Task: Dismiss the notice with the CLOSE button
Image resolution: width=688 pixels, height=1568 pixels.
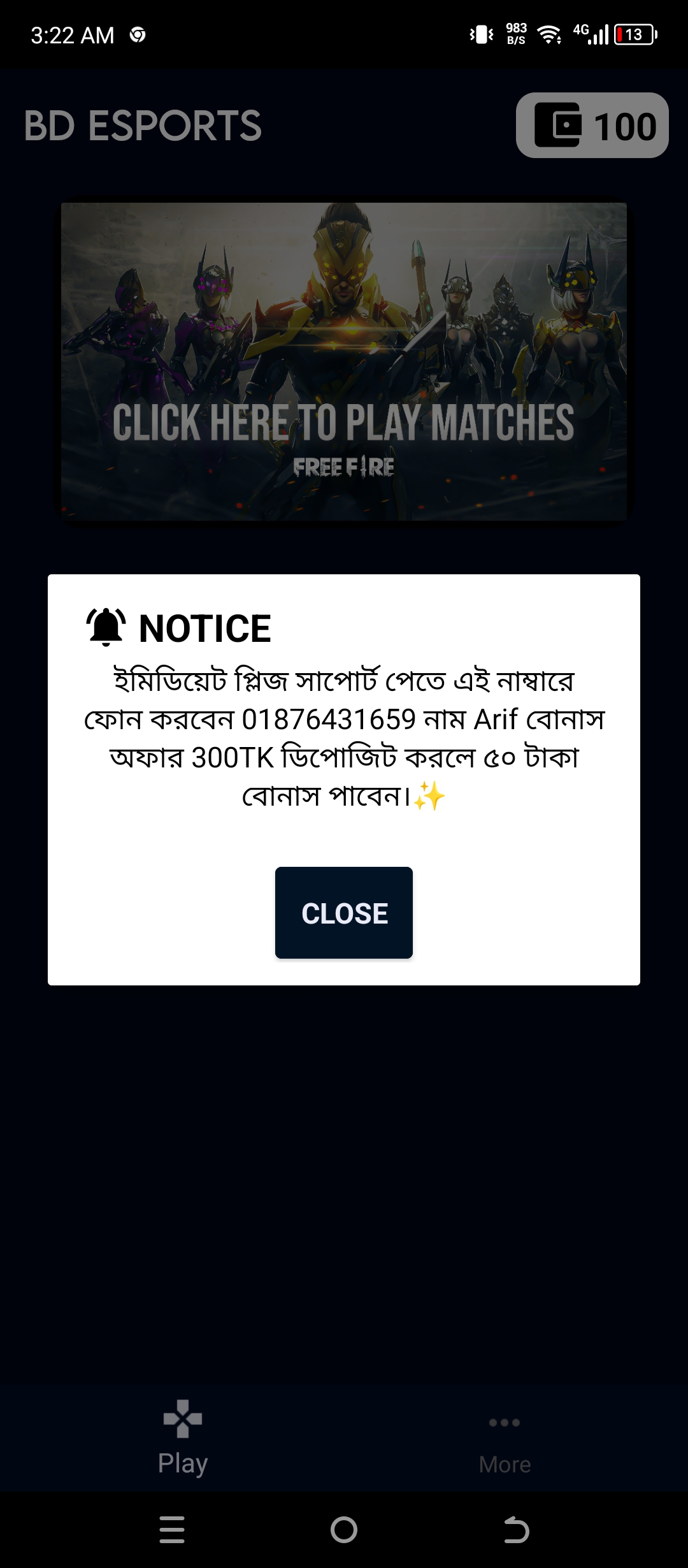Action: (344, 912)
